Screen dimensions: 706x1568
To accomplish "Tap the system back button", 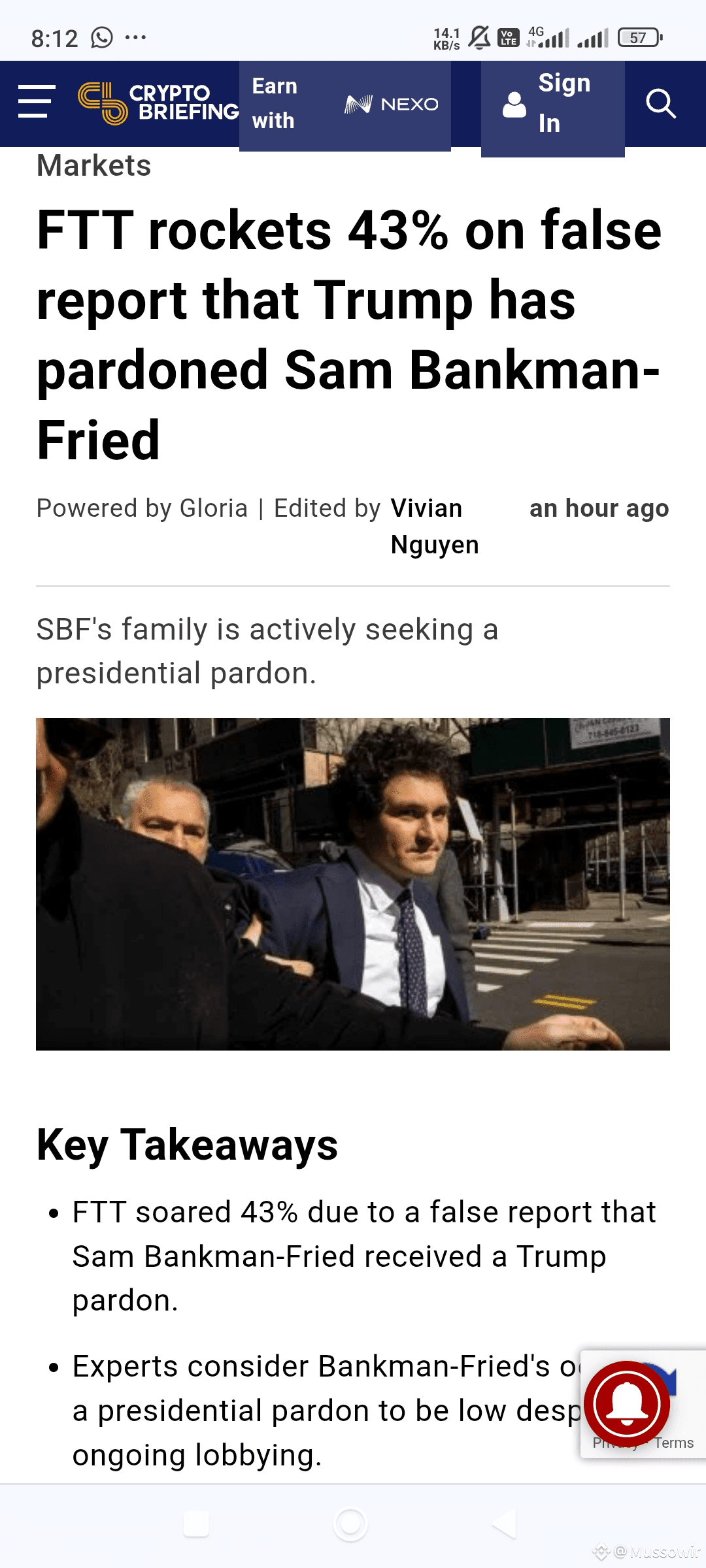I will (x=504, y=1524).
